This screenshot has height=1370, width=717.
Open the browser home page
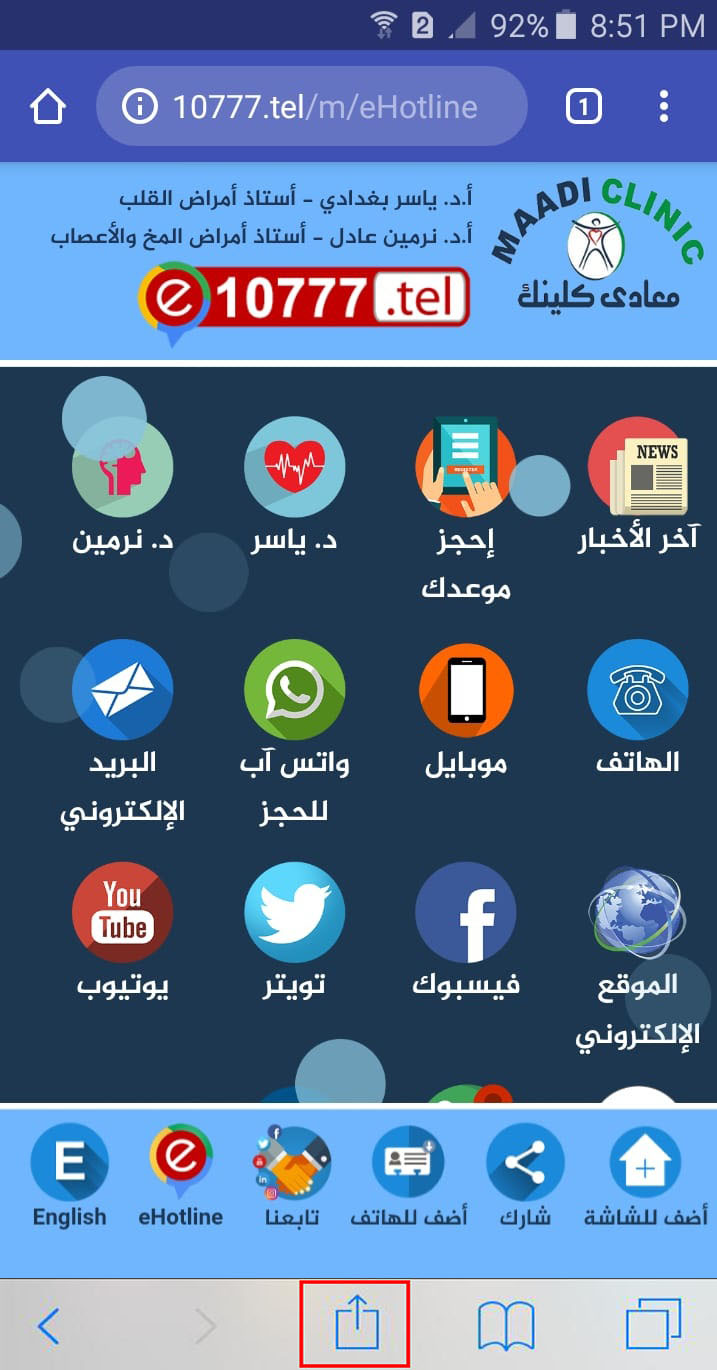pyautogui.click(x=48, y=107)
